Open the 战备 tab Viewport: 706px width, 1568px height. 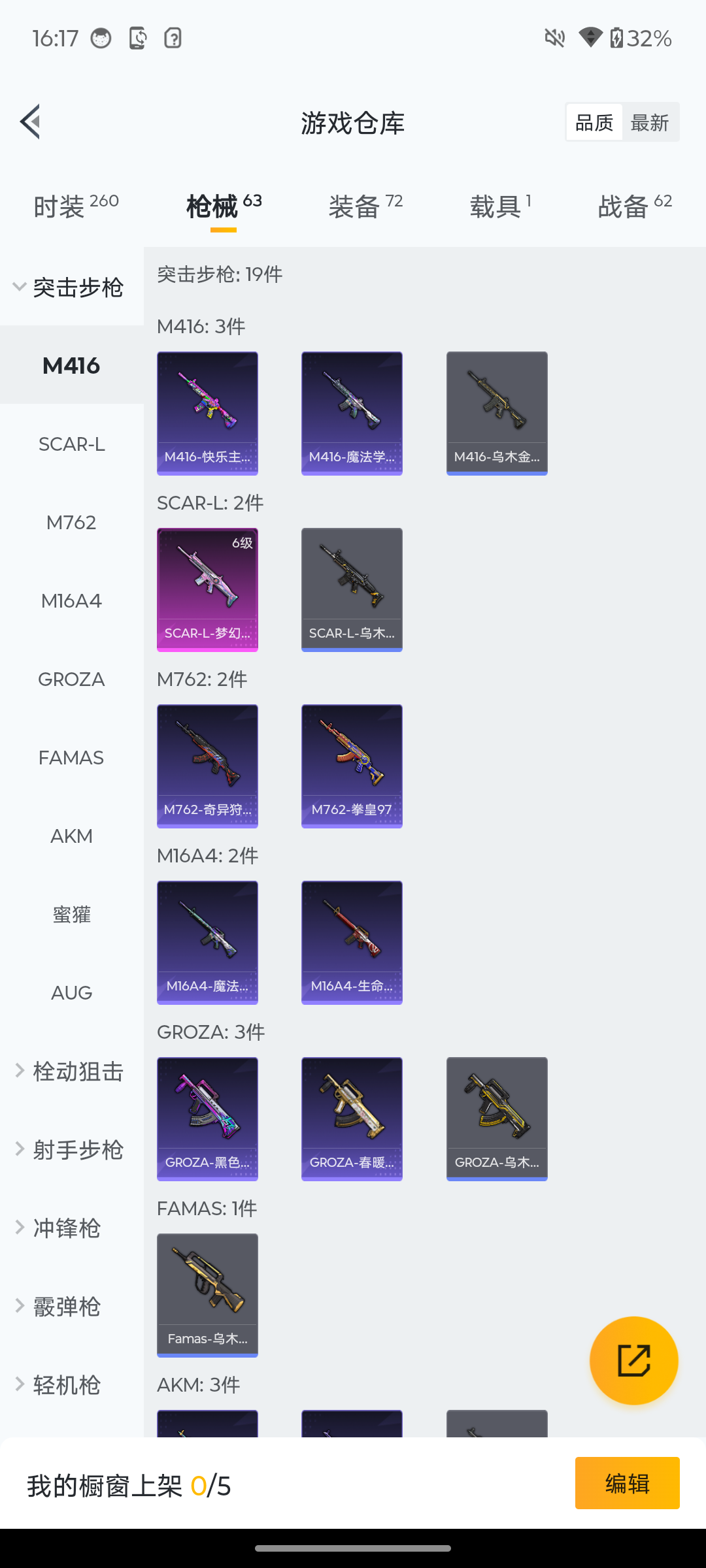click(635, 206)
